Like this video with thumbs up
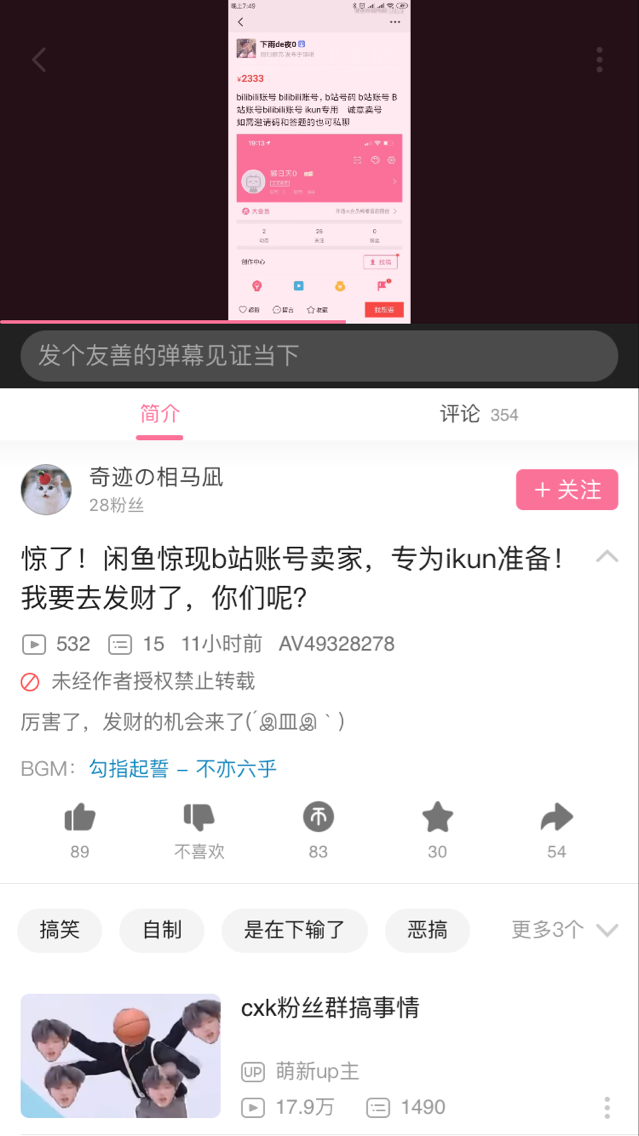 pos(80,818)
